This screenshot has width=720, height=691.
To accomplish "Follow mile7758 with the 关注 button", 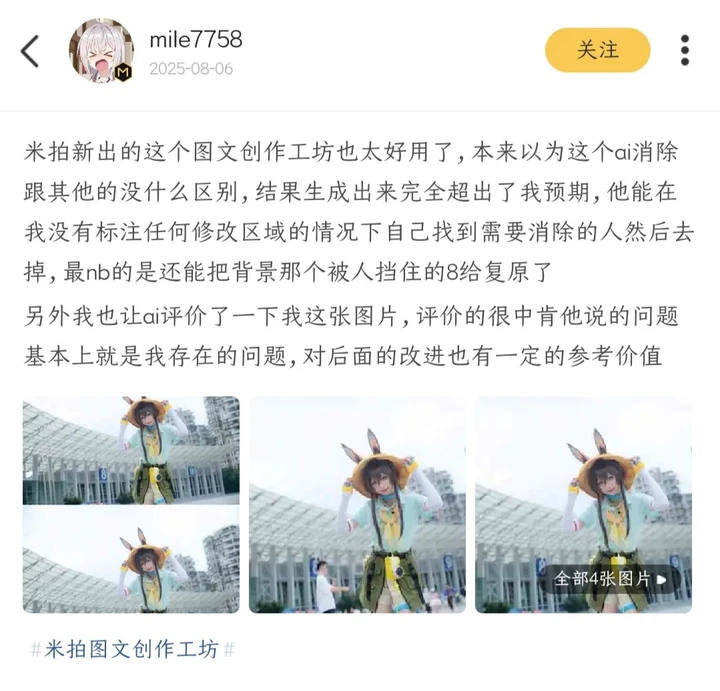I will 597,50.
